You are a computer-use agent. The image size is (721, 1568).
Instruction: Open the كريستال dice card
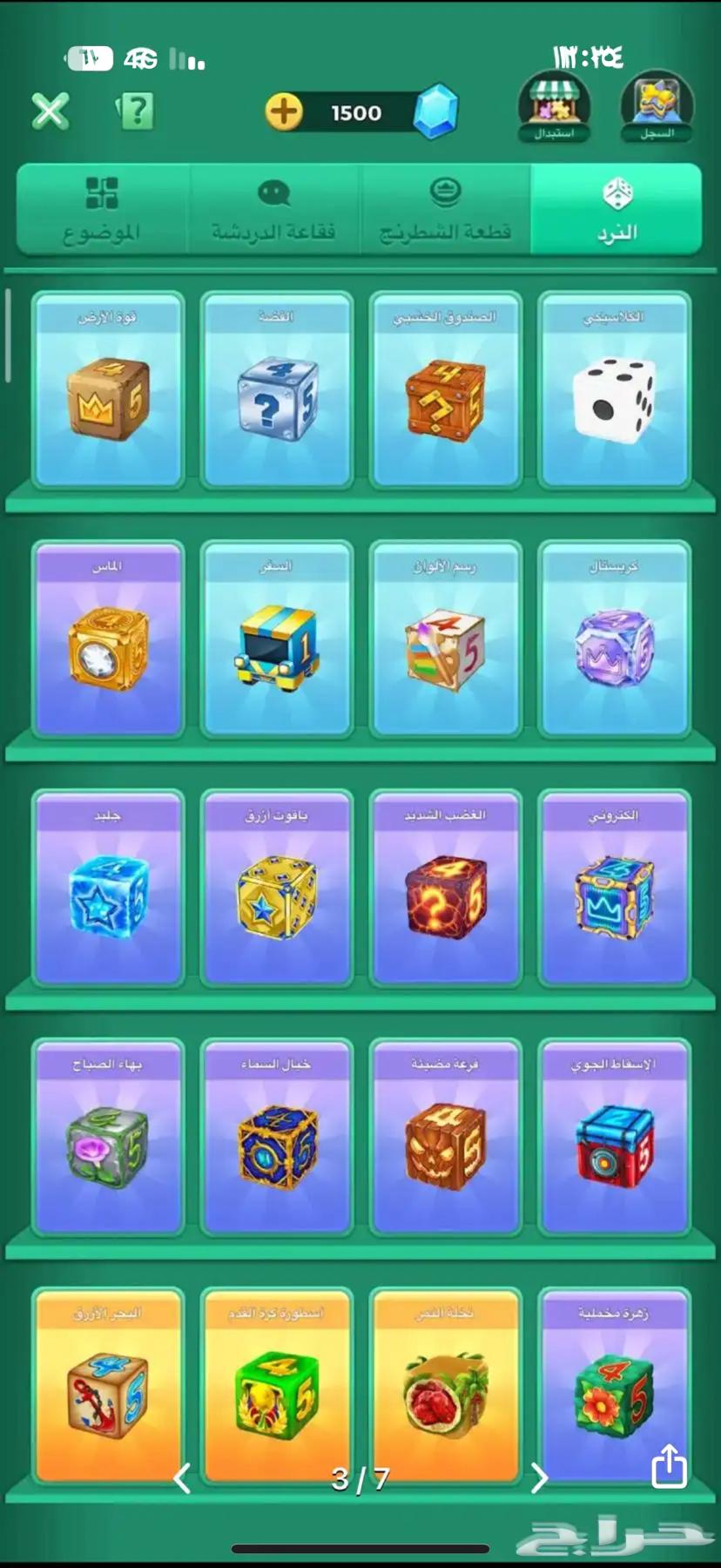click(614, 639)
